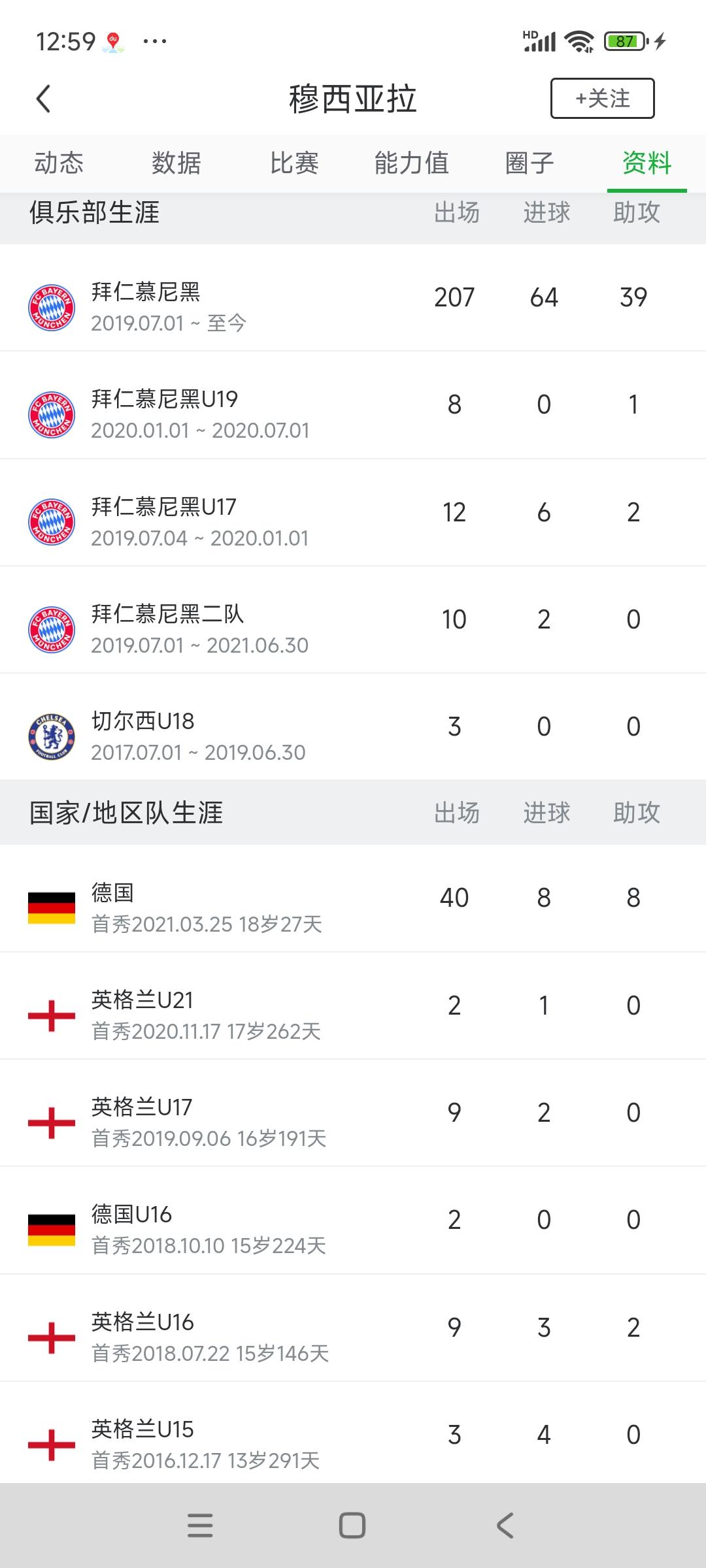Image resolution: width=706 pixels, height=1568 pixels.
Task: Switch to the 动态 tab
Action: [59, 163]
